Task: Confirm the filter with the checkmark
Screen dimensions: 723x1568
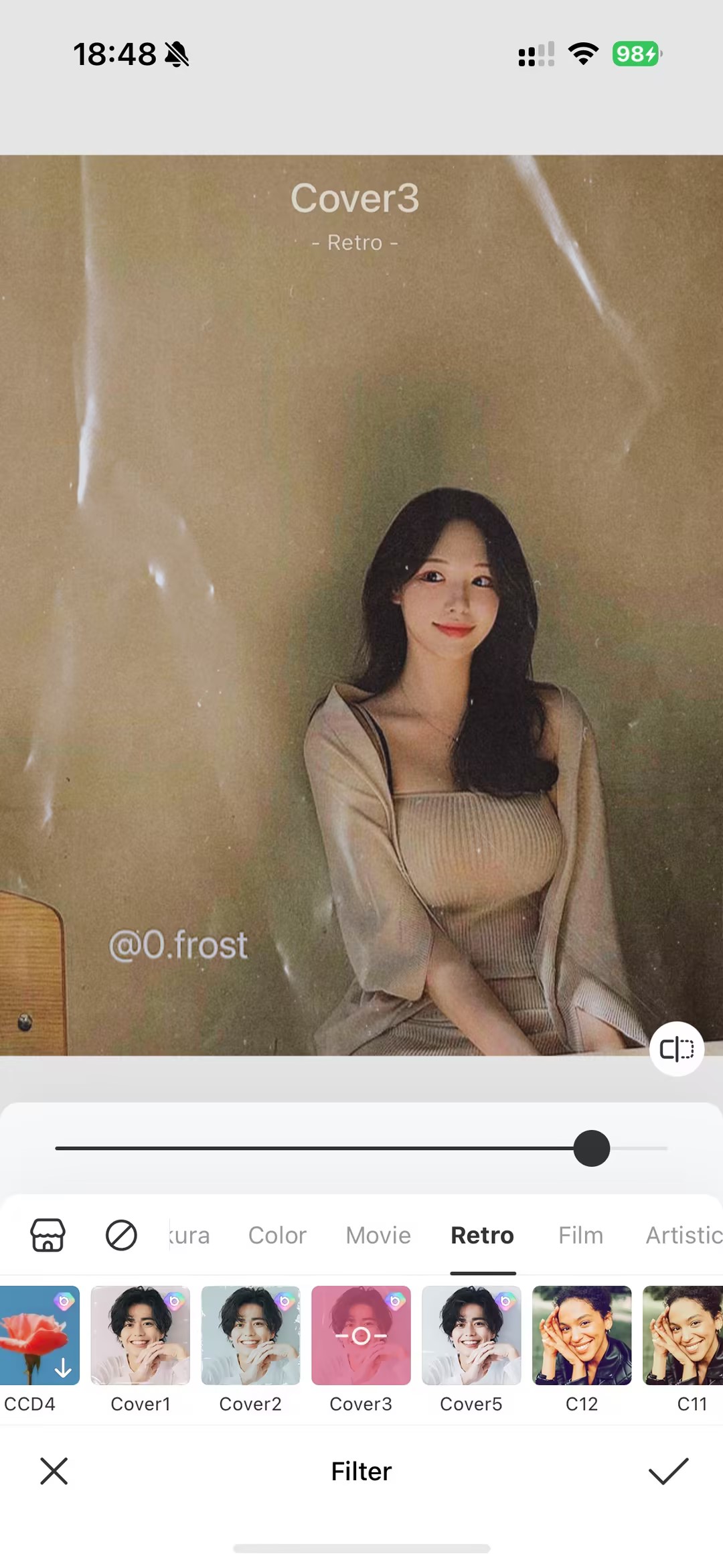Action: (x=668, y=1471)
